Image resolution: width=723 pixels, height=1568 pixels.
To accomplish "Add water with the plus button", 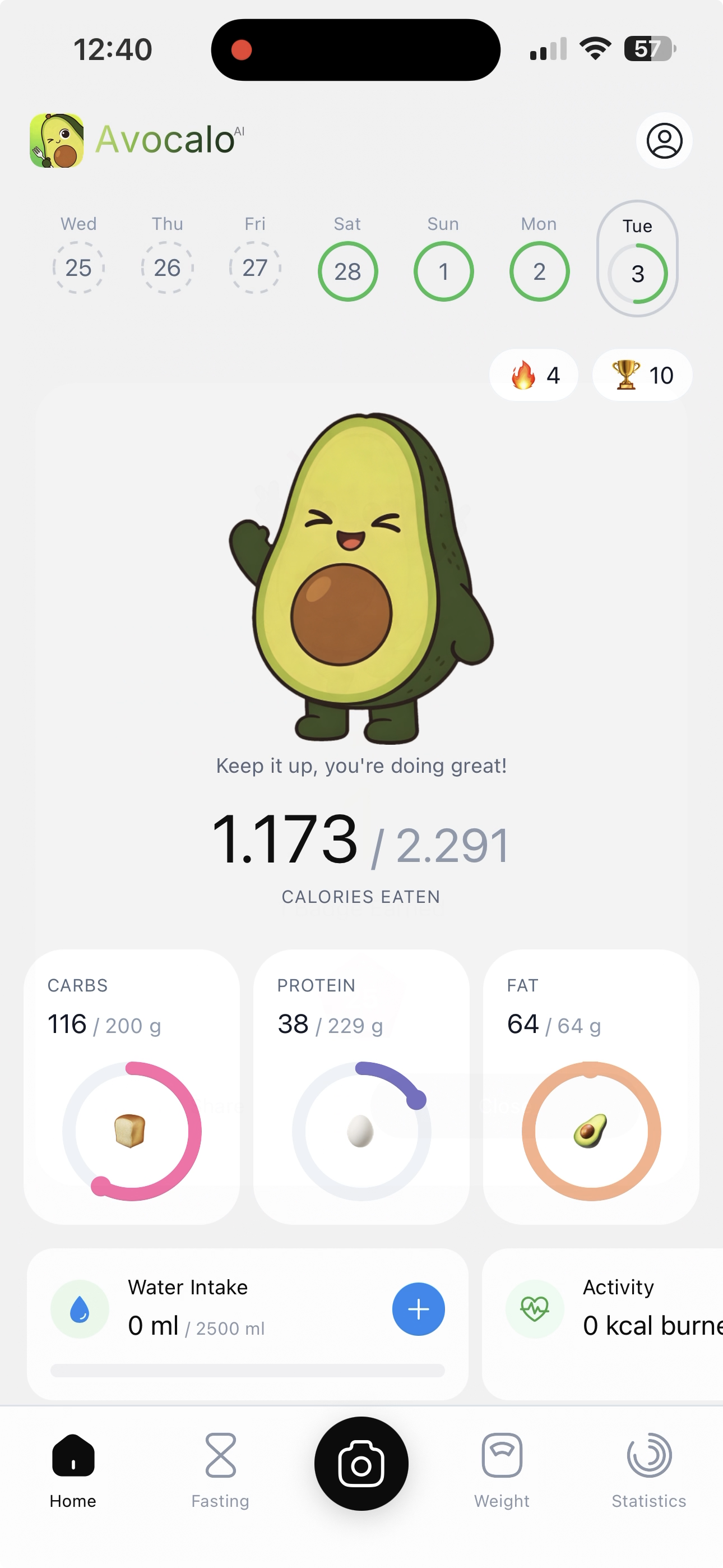I will 418,1309.
